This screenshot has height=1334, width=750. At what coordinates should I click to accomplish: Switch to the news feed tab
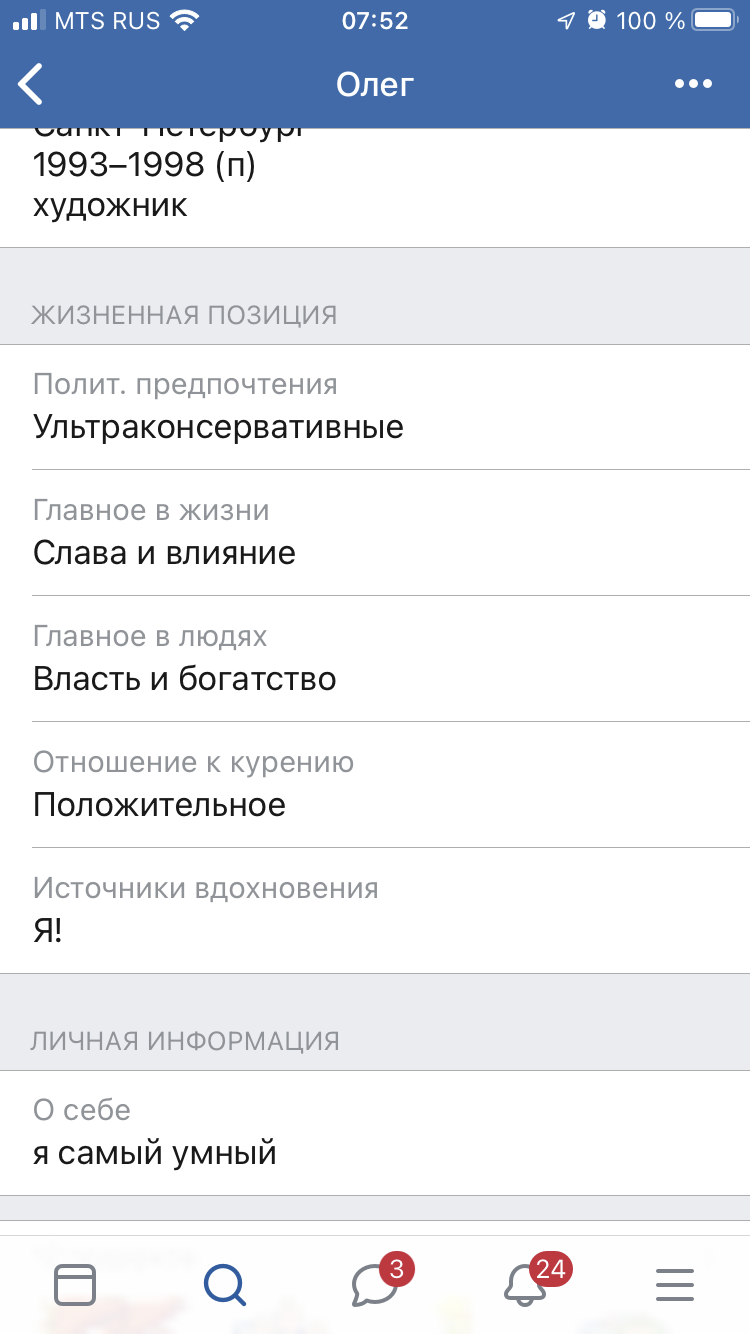click(x=75, y=1284)
